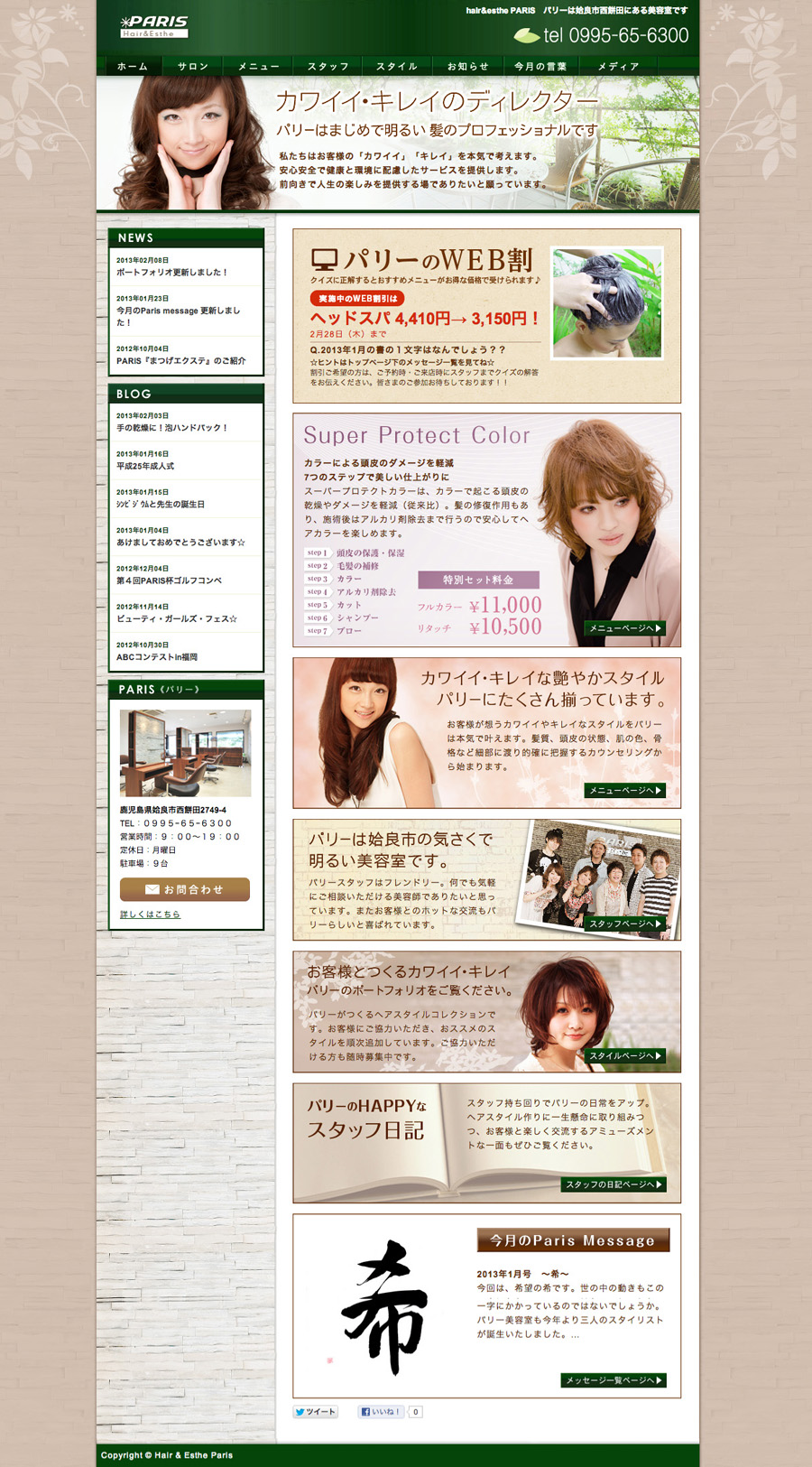The image size is (812, 1467).
Task: Open blog post 平成25年成人式
Action: [145, 466]
